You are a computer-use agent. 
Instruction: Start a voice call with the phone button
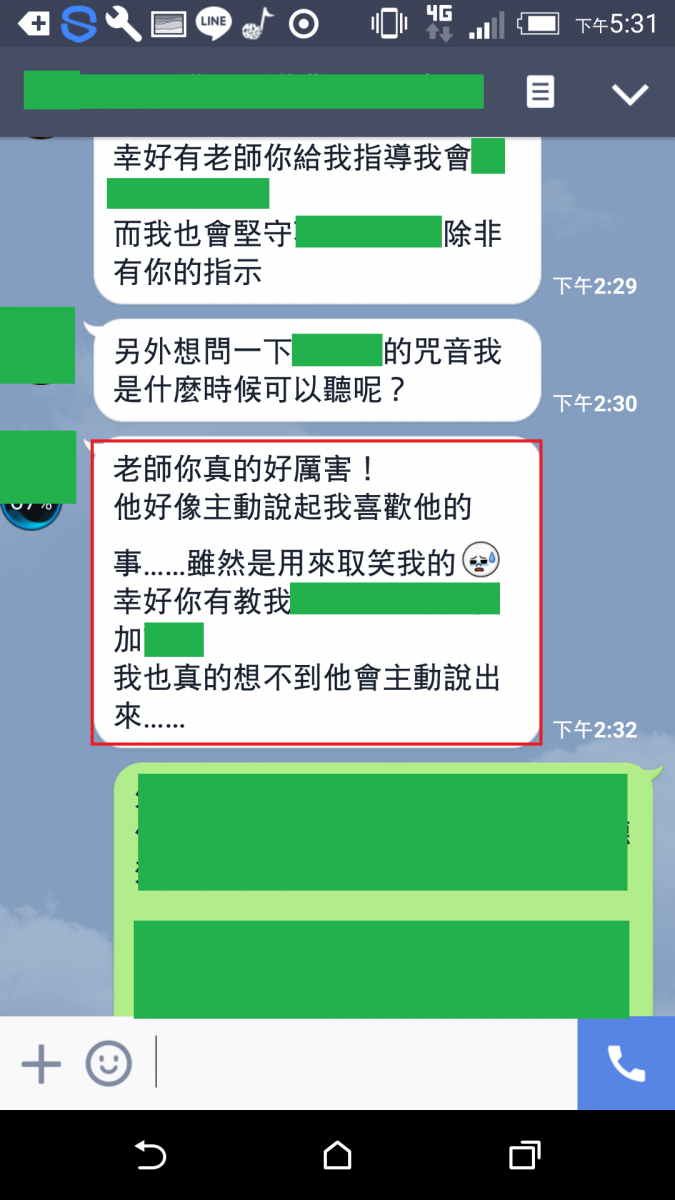626,1064
